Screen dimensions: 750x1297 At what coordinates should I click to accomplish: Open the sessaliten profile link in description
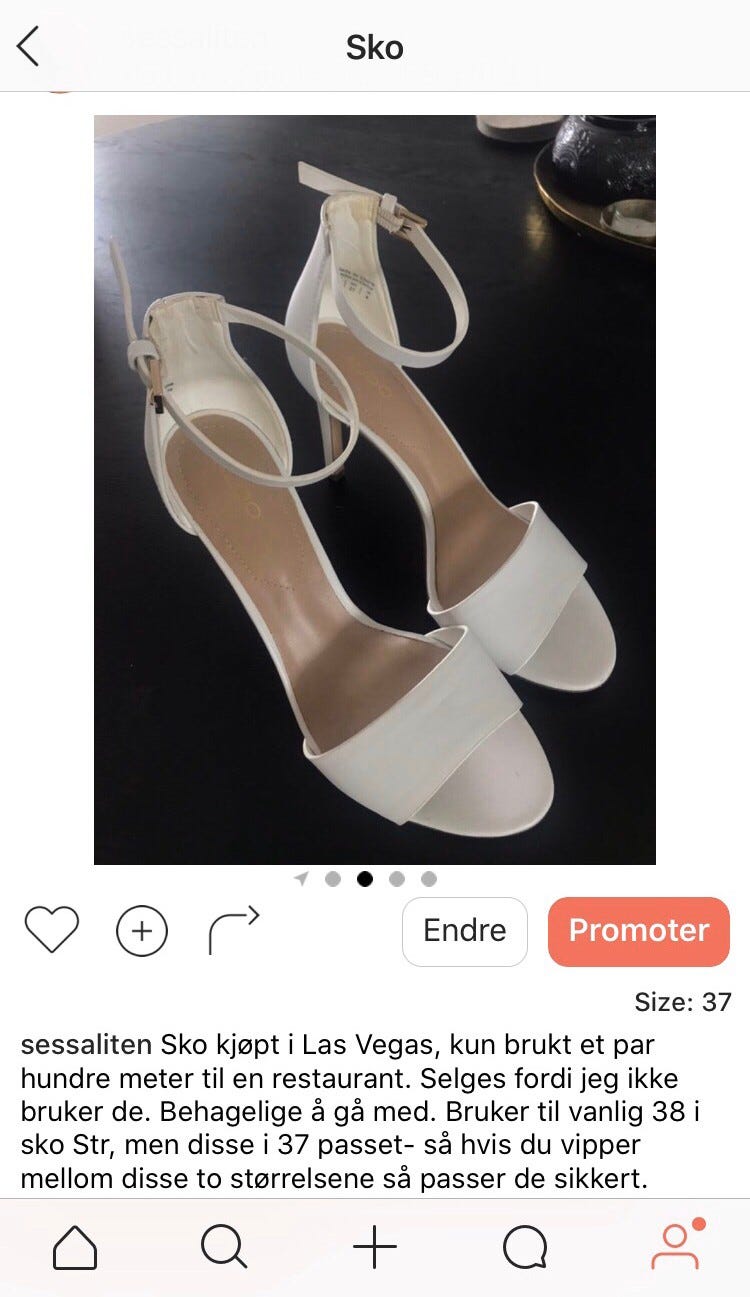[87, 1045]
